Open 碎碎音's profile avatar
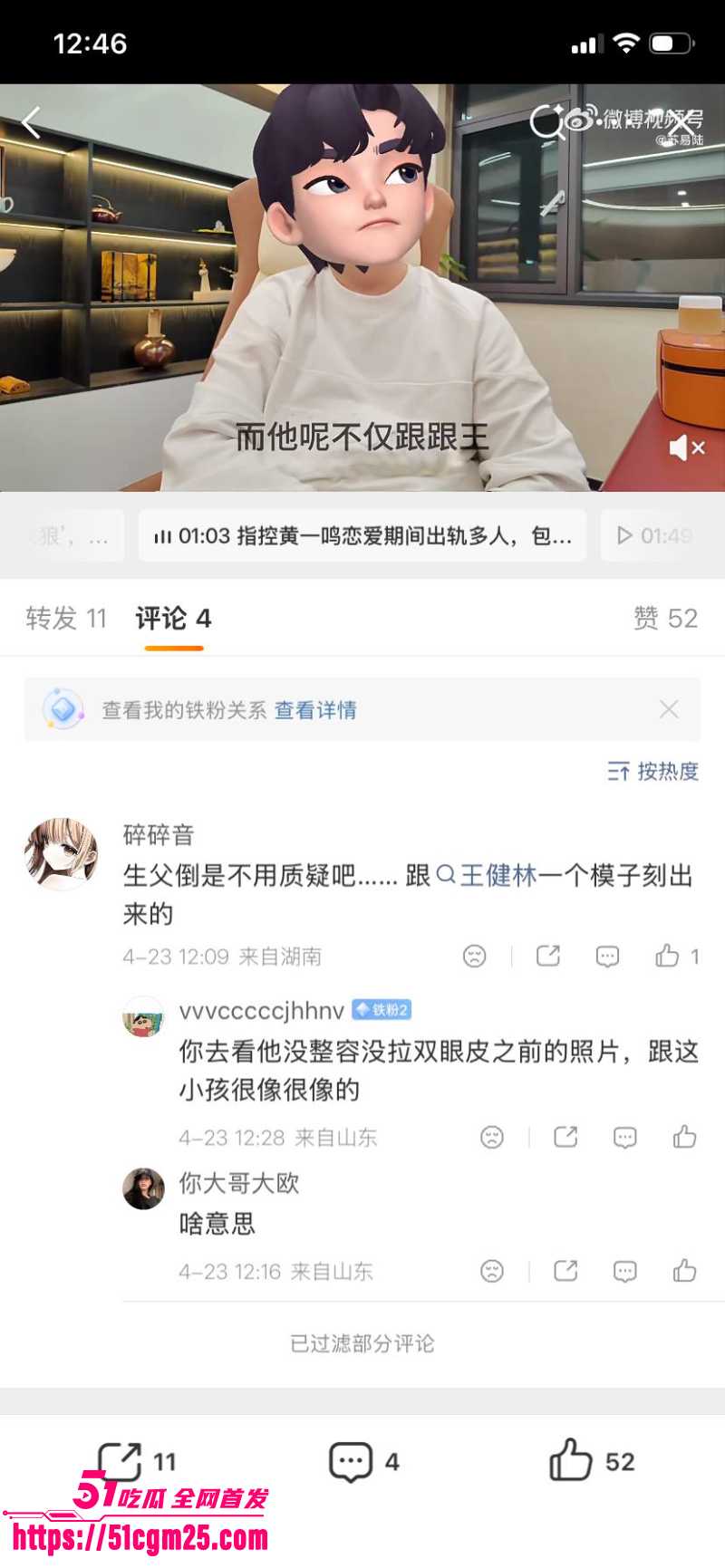725x1568 pixels. coord(60,850)
